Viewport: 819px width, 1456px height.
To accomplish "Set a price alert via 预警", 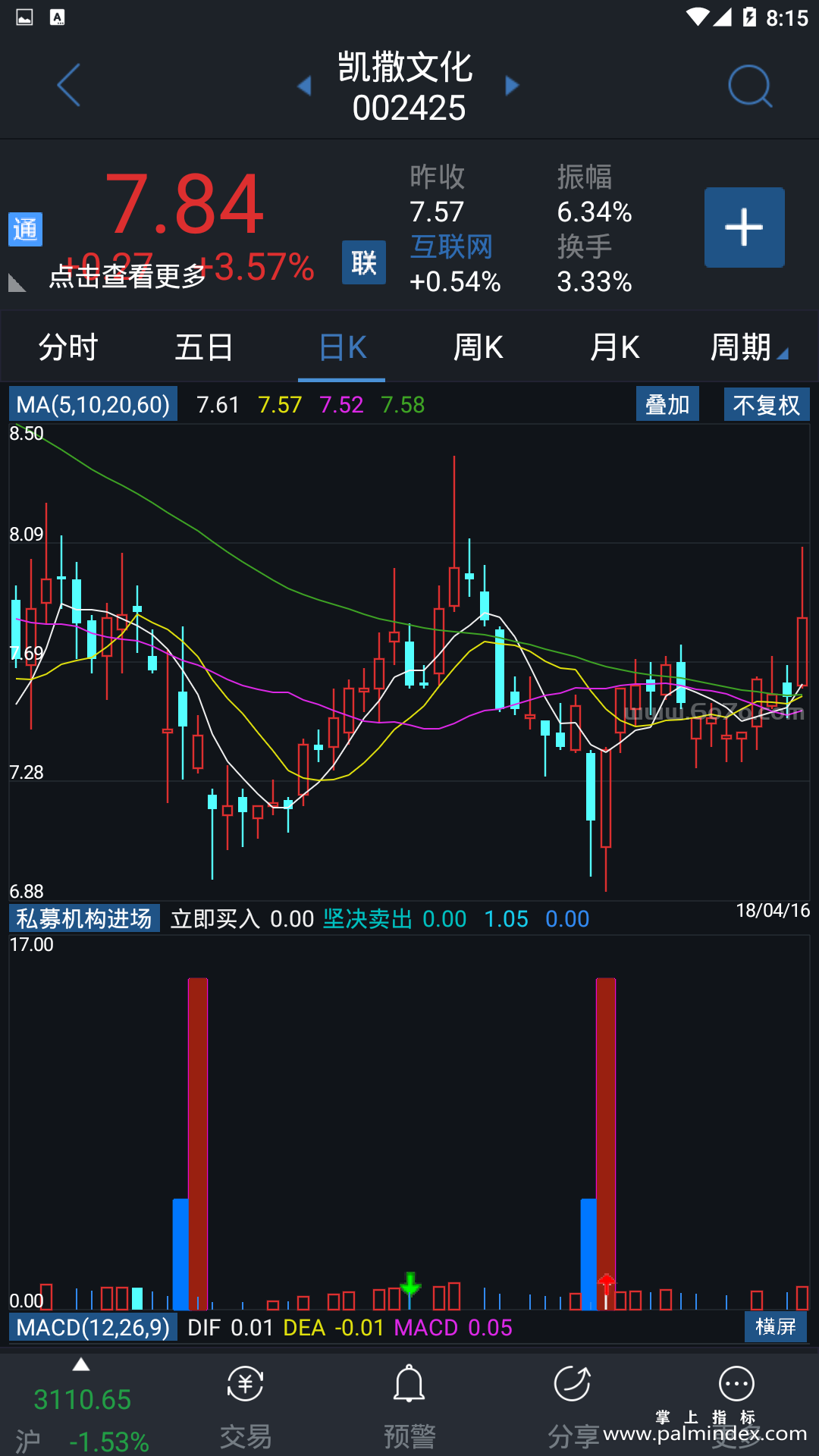I will (409, 1407).
